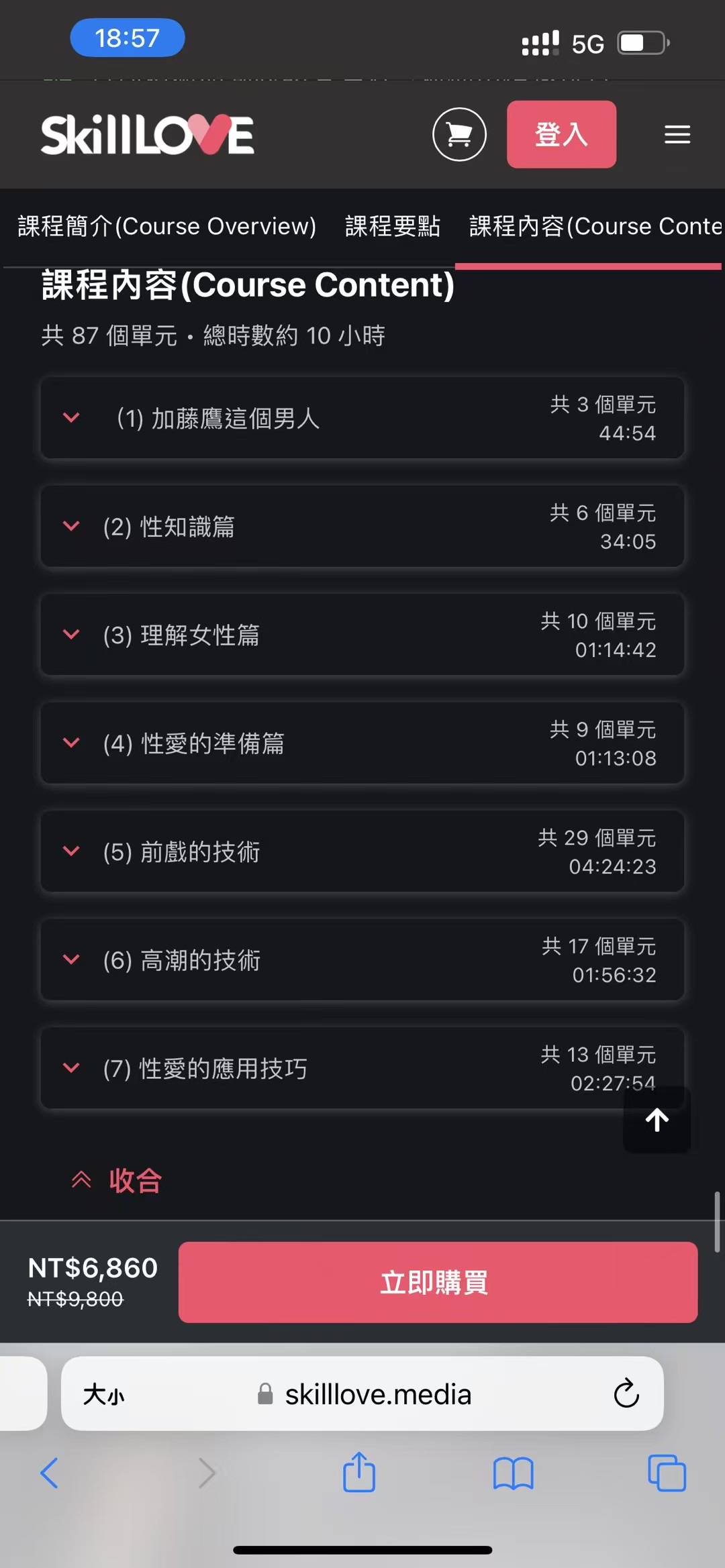This screenshot has width=725, height=1568.
Task: Reload the page in Safari
Action: click(x=626, y=1394)
